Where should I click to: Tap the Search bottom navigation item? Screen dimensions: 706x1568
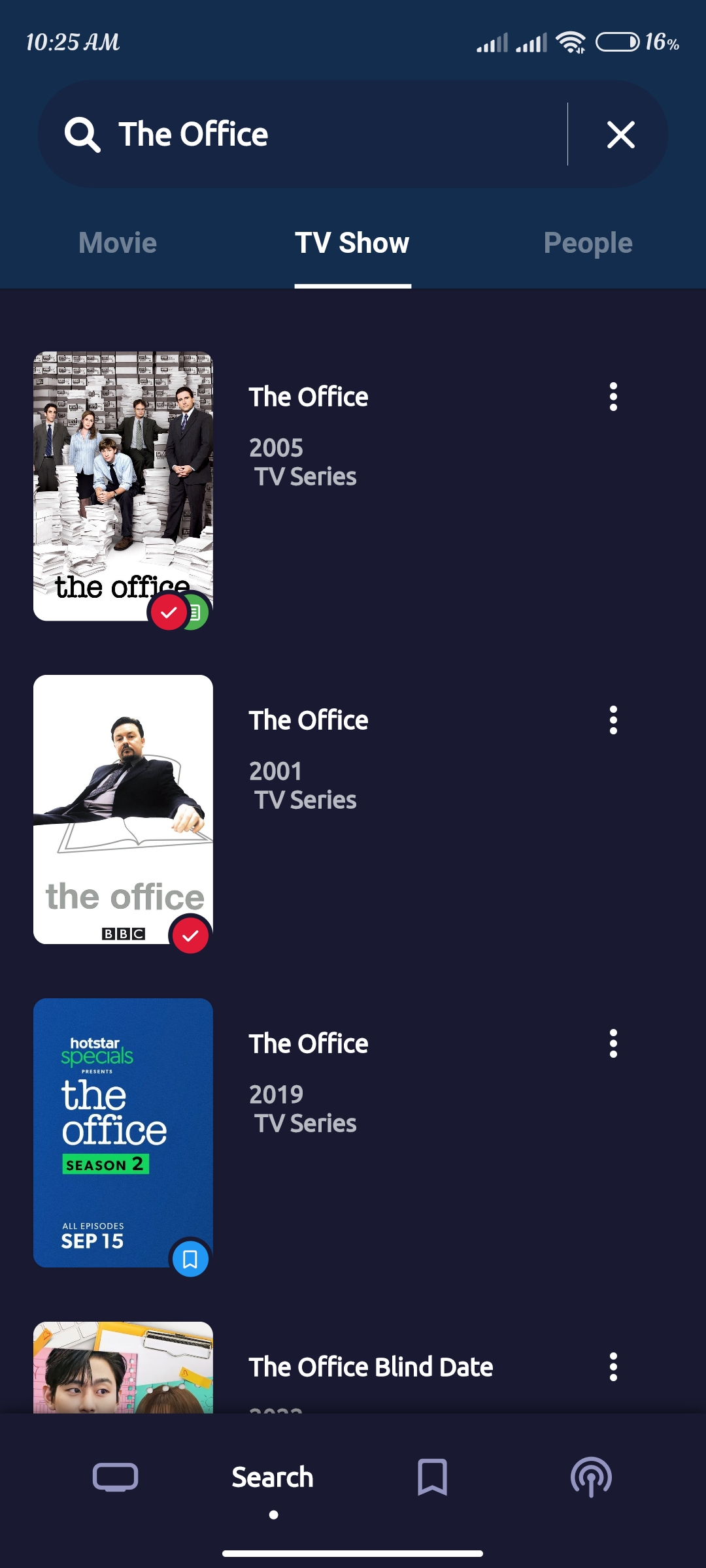[x=273, y=1477]
